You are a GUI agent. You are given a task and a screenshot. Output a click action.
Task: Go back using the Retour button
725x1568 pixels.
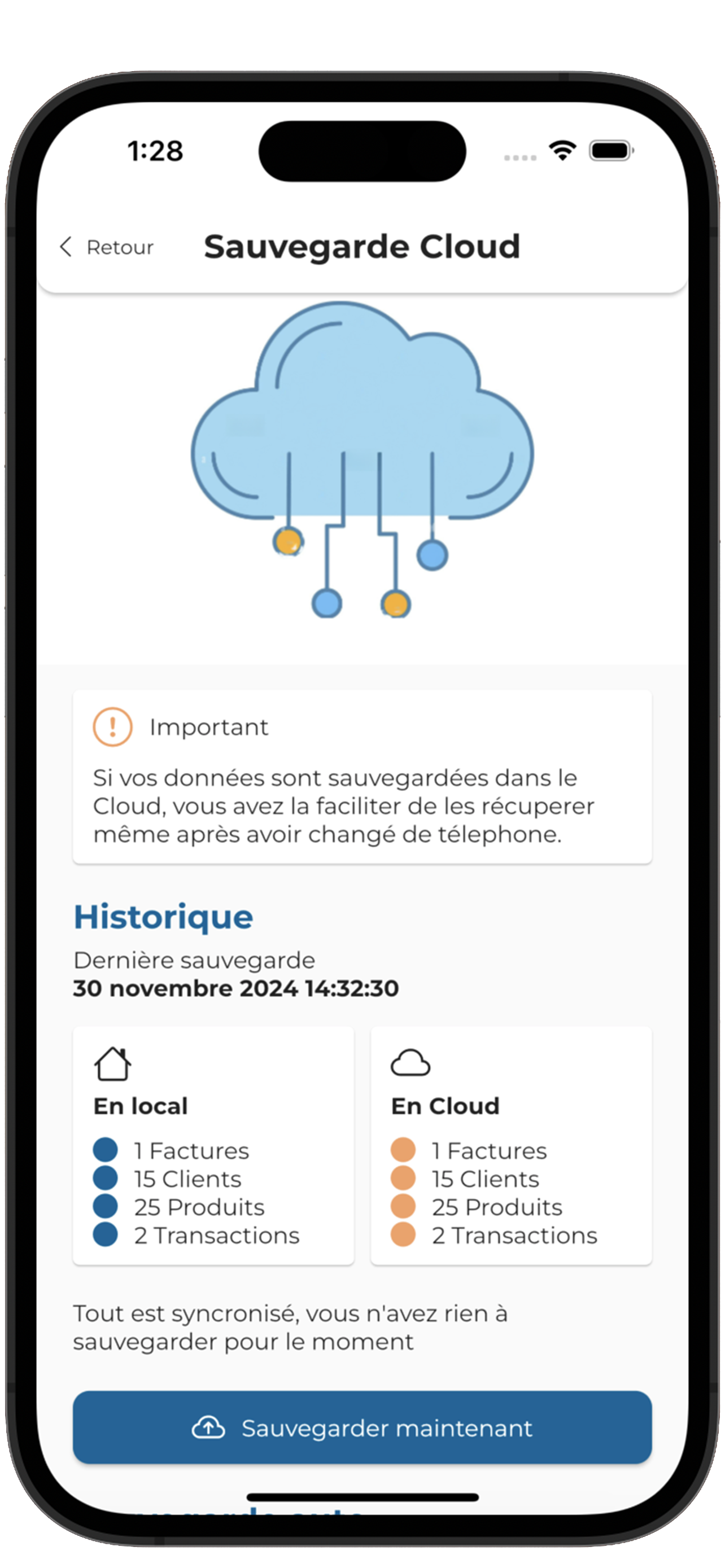point(107,247)
